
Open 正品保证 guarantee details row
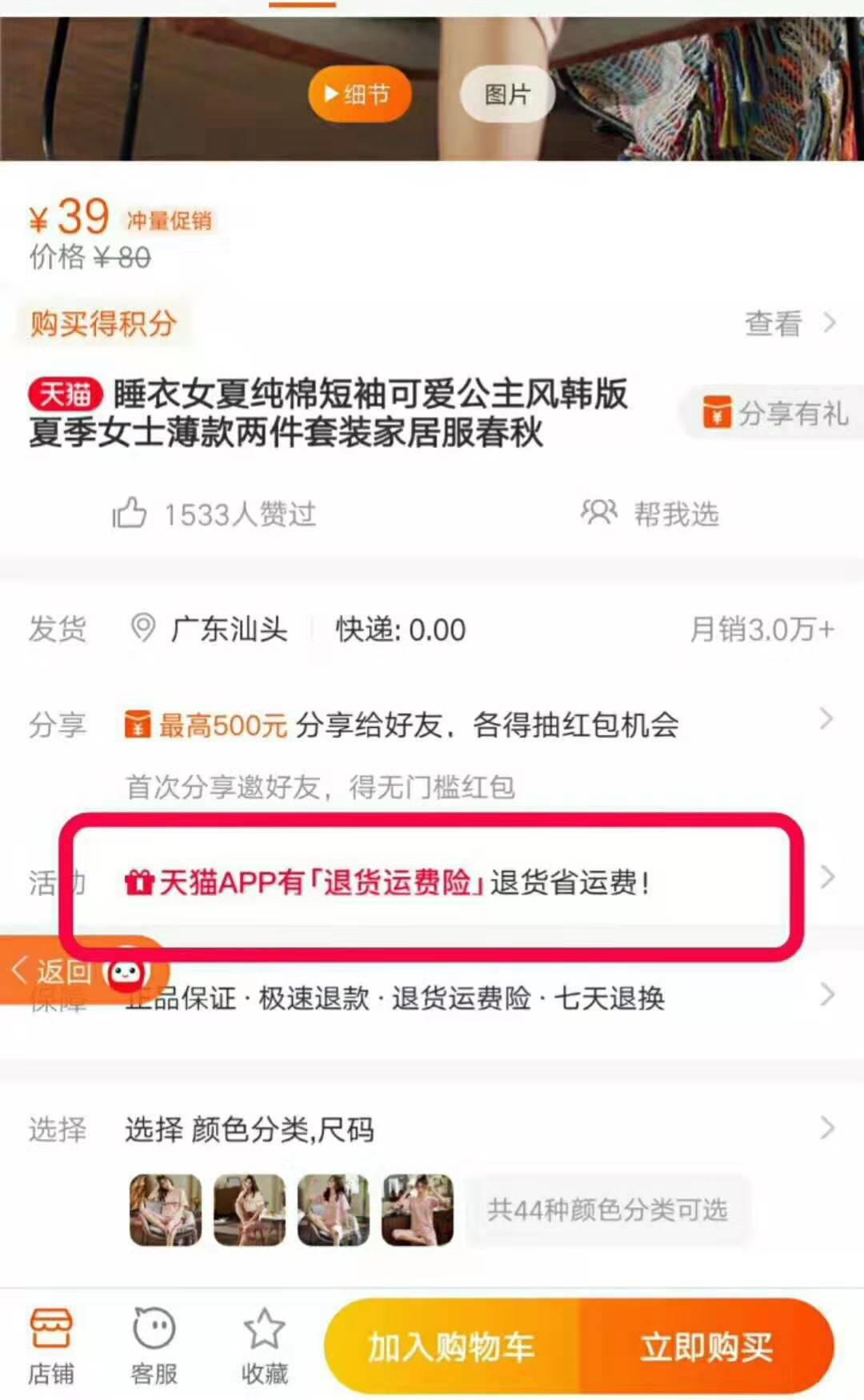pyautogui.click(x=480, y=998)
